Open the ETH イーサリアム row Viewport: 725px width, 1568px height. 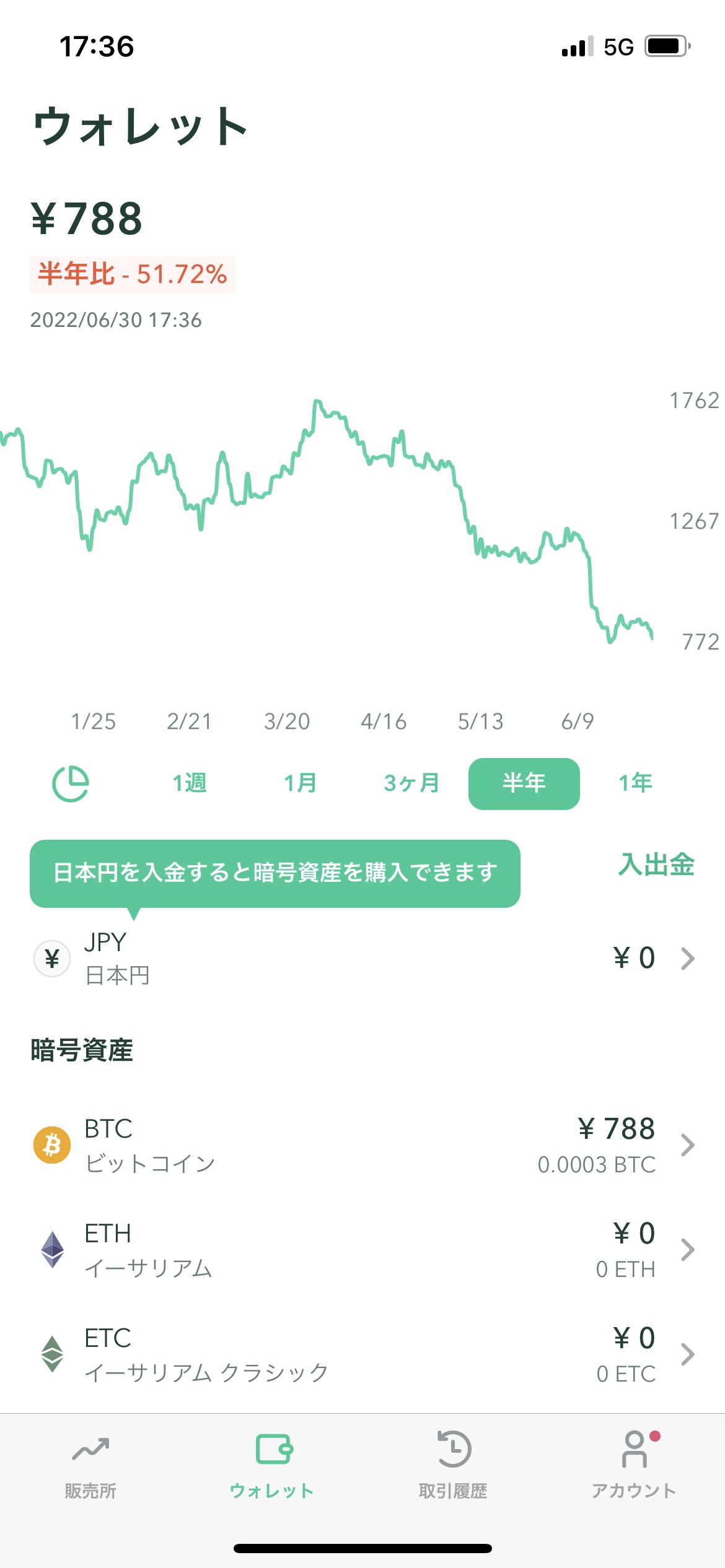tap(362, 1250)
